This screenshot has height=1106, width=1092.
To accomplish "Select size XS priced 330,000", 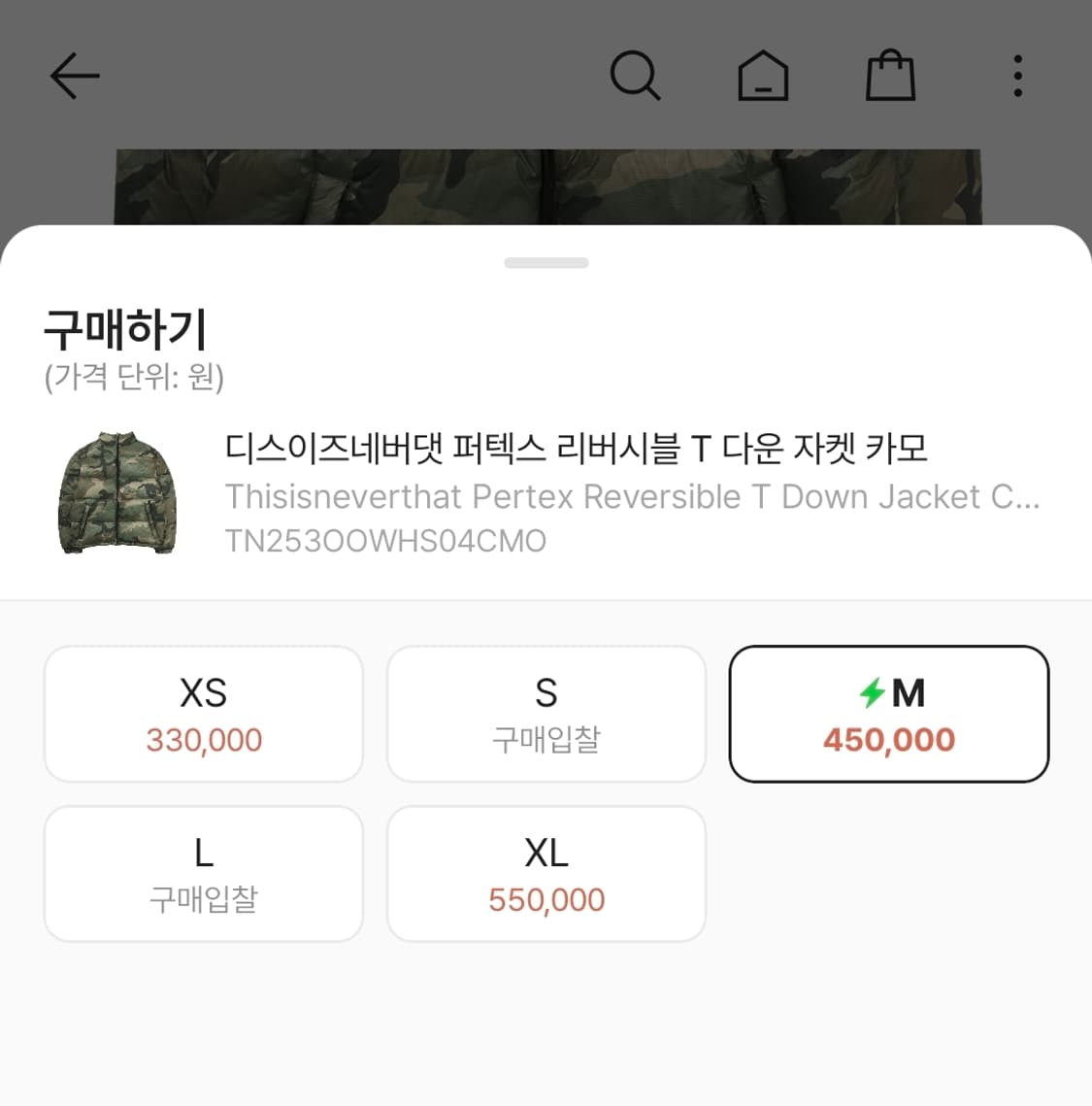I will coord(203,713).
